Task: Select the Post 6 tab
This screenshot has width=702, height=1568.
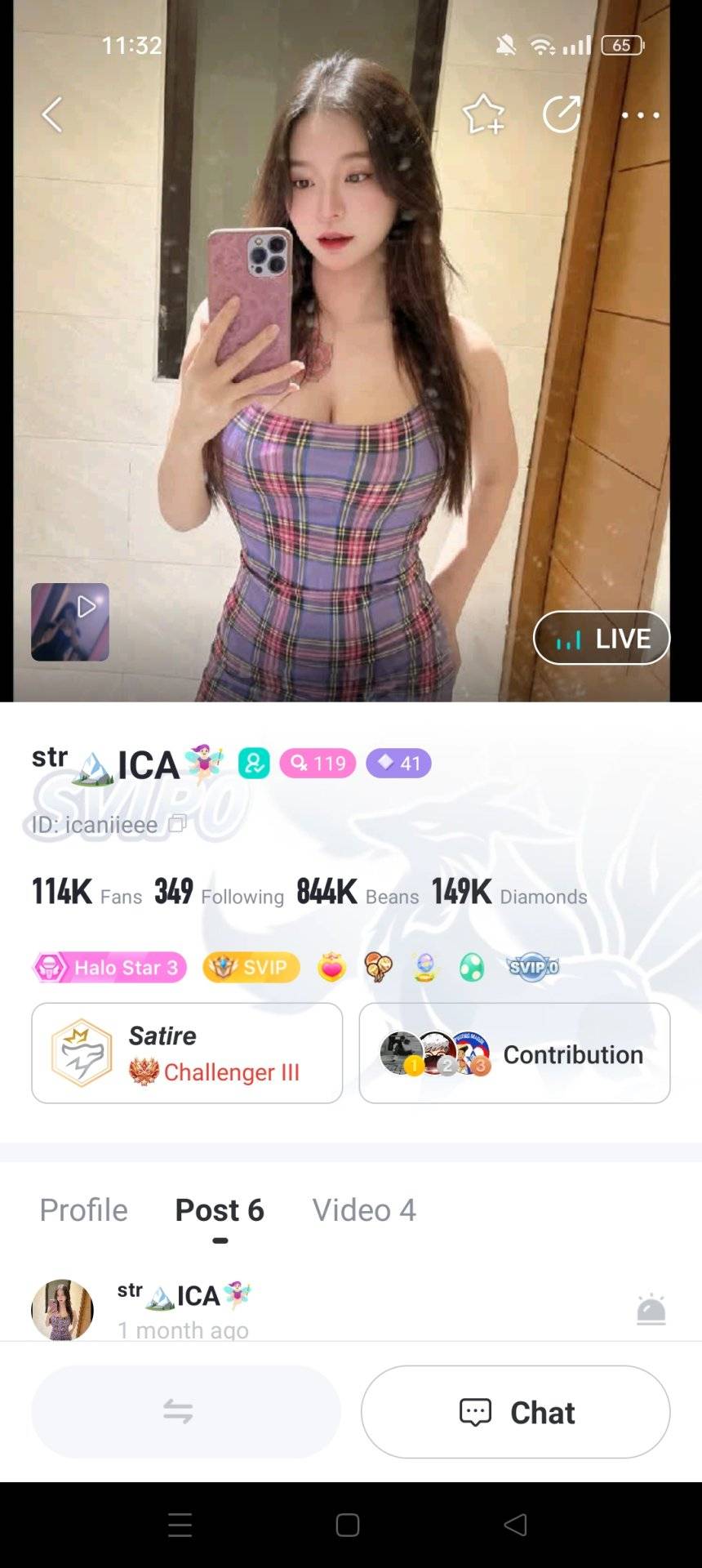Action: [x=220, y=1209]
